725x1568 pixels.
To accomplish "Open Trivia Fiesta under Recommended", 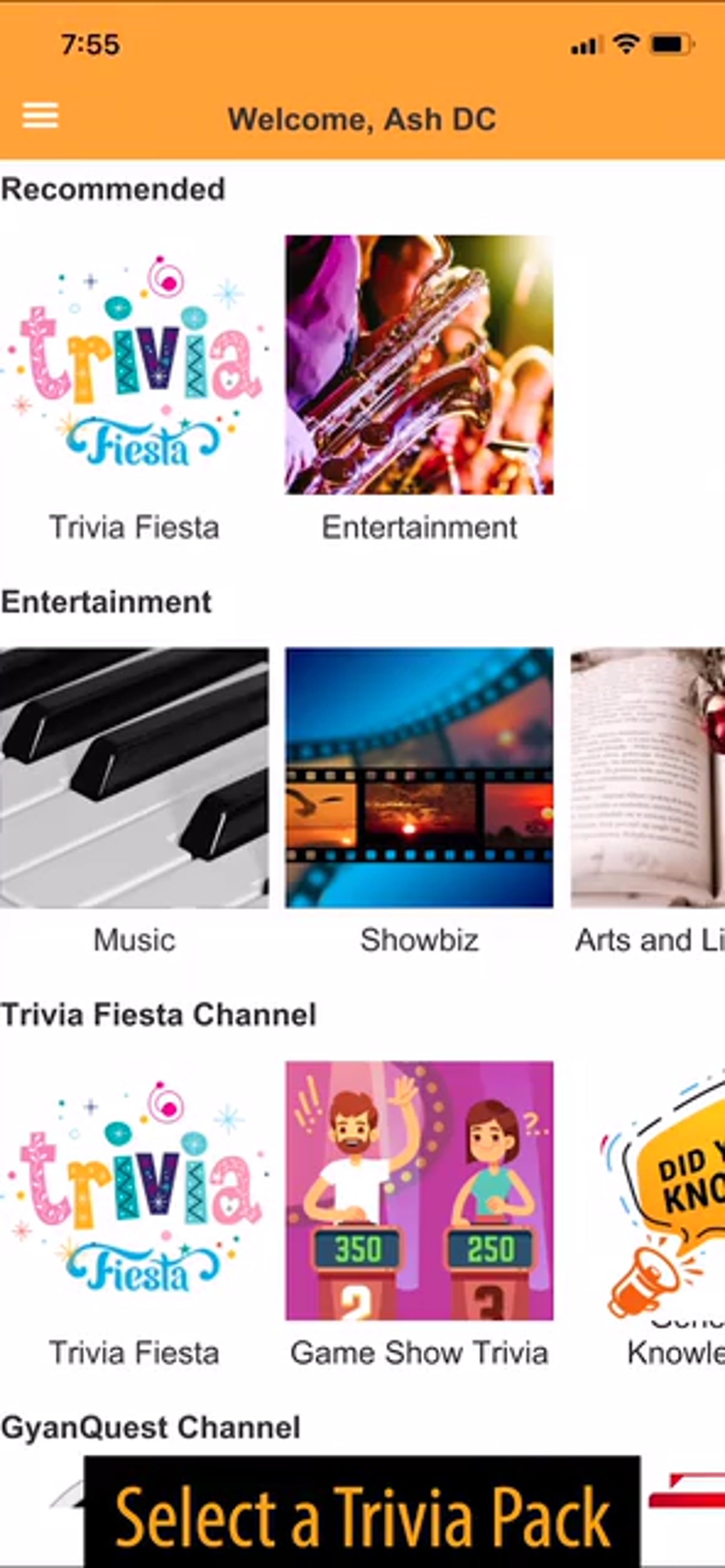I will 134,365.
